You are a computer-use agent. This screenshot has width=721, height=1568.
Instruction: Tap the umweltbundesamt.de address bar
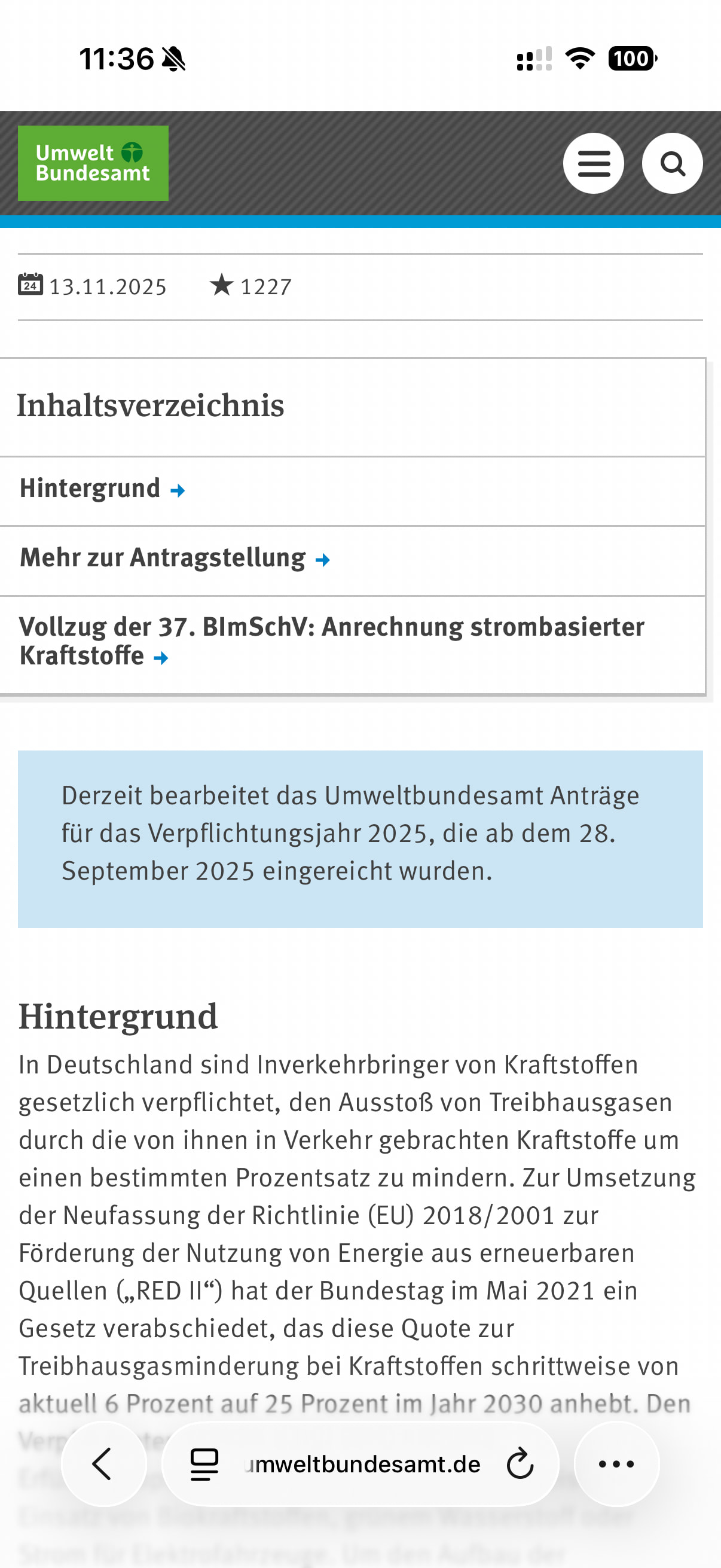pos(365,1463)
